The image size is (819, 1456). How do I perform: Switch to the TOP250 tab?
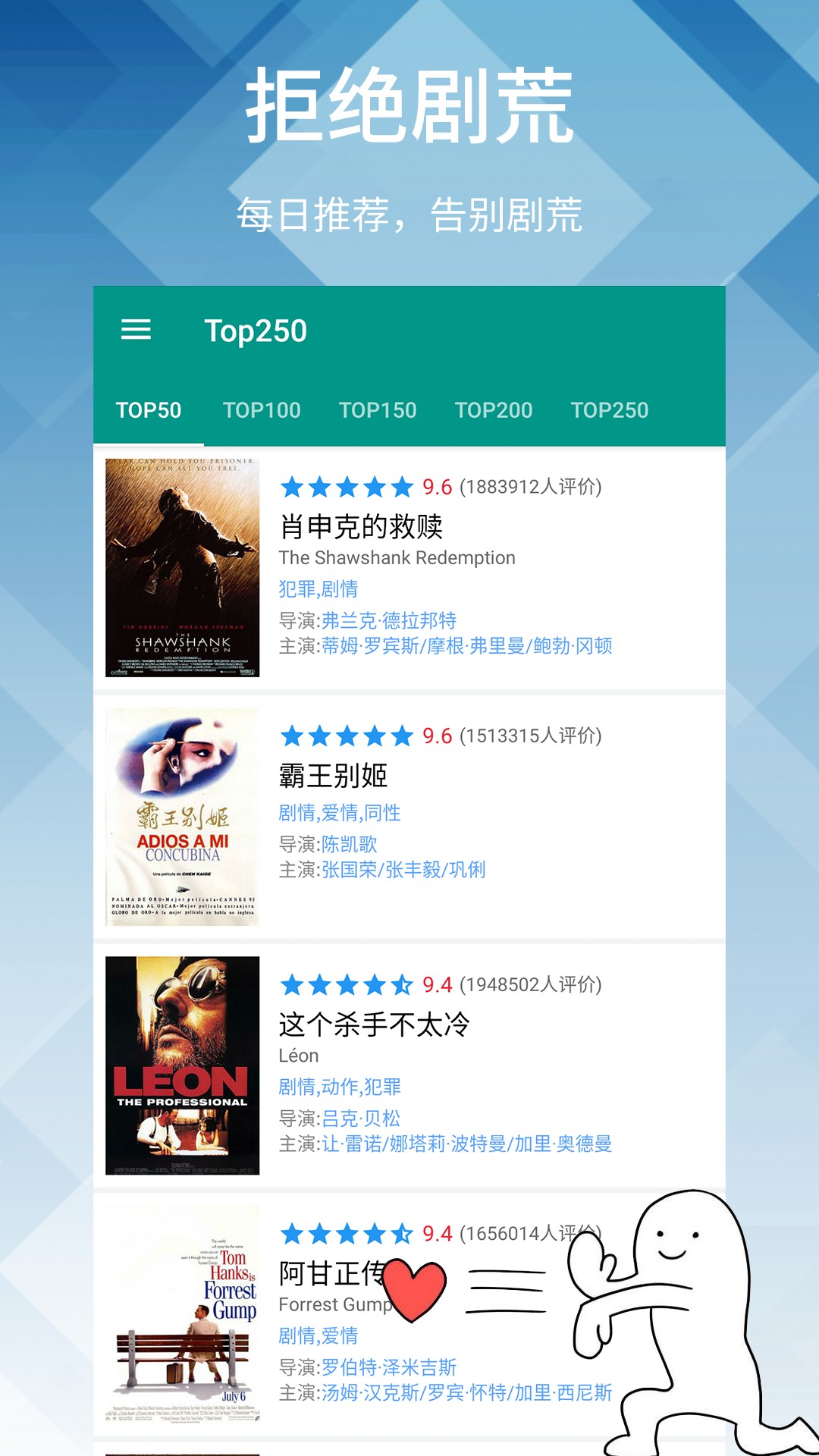point(609,410)
